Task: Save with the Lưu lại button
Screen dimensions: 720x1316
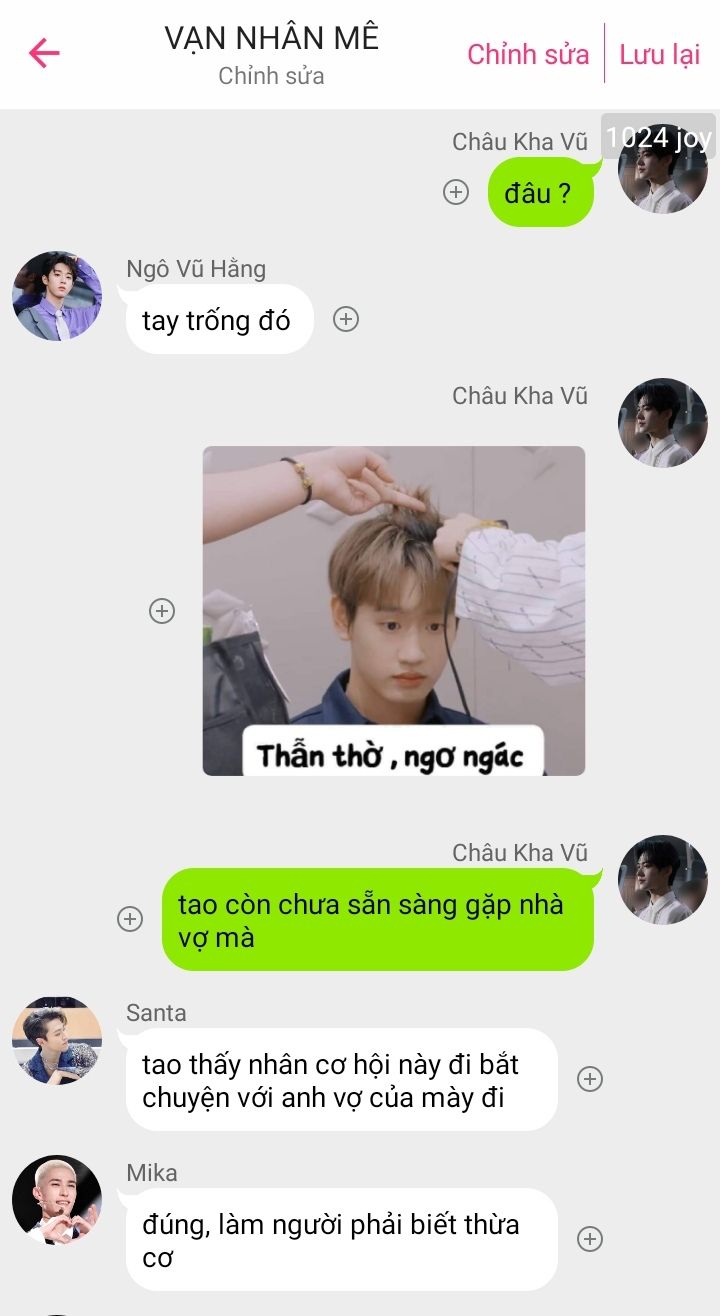Action: pos(660,54)
